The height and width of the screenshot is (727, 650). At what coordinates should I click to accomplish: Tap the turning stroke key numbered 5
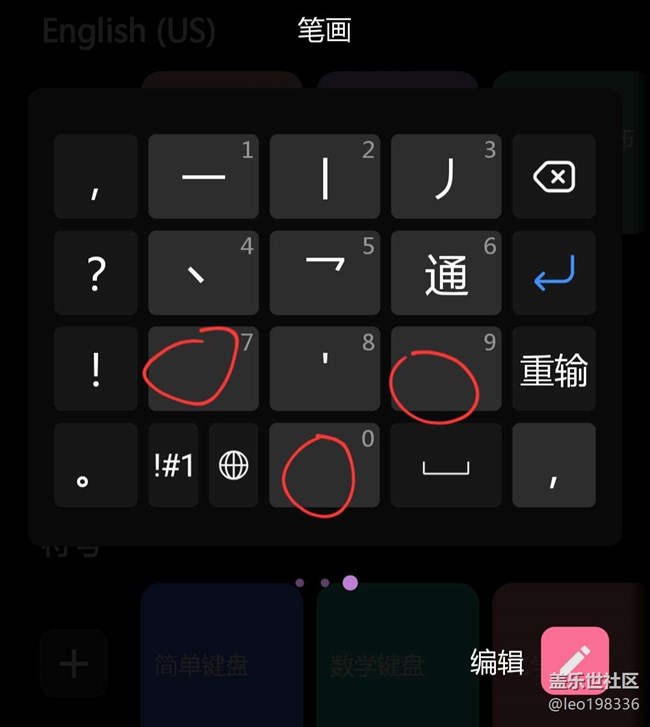pyautogui.click(x=324, y=273)
